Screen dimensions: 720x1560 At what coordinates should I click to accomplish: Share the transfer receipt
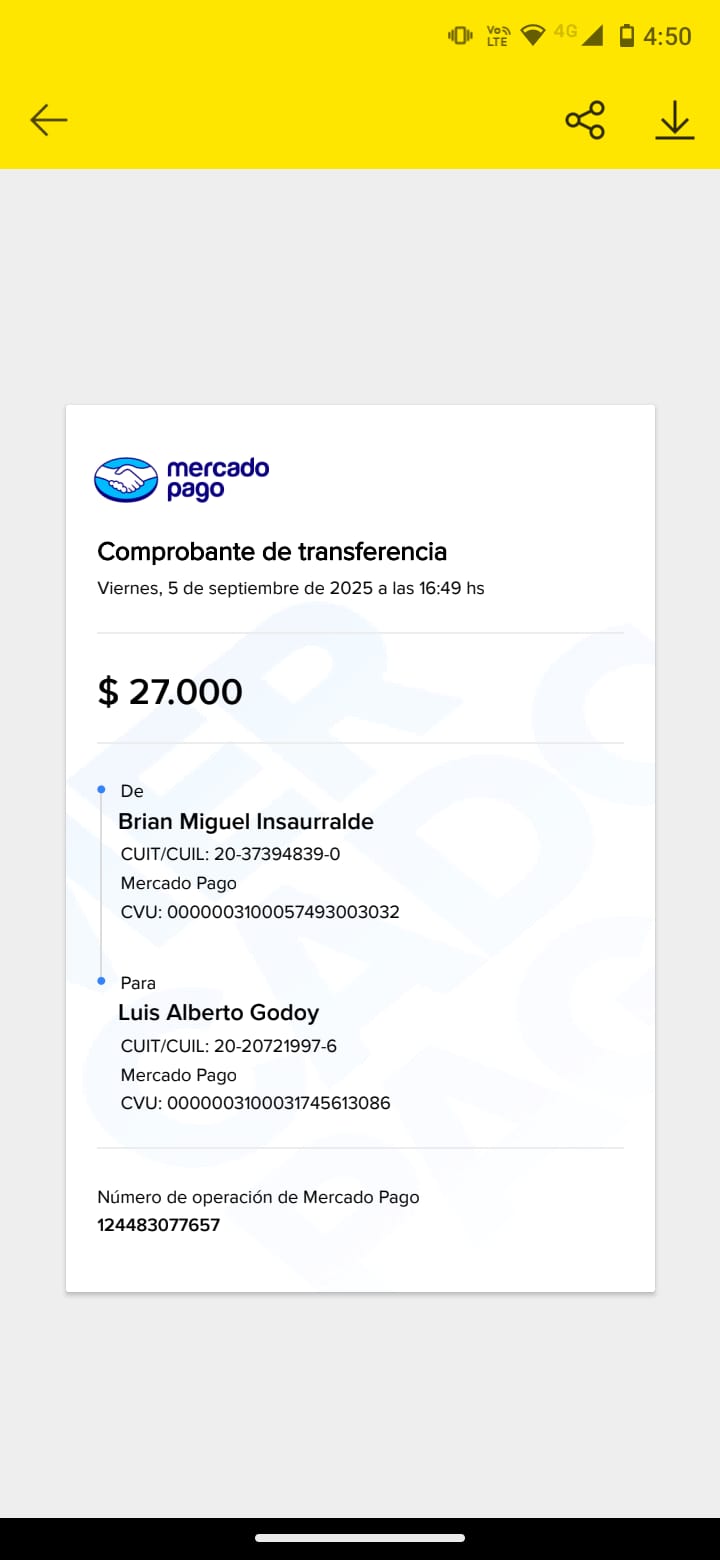coord(585,120)
